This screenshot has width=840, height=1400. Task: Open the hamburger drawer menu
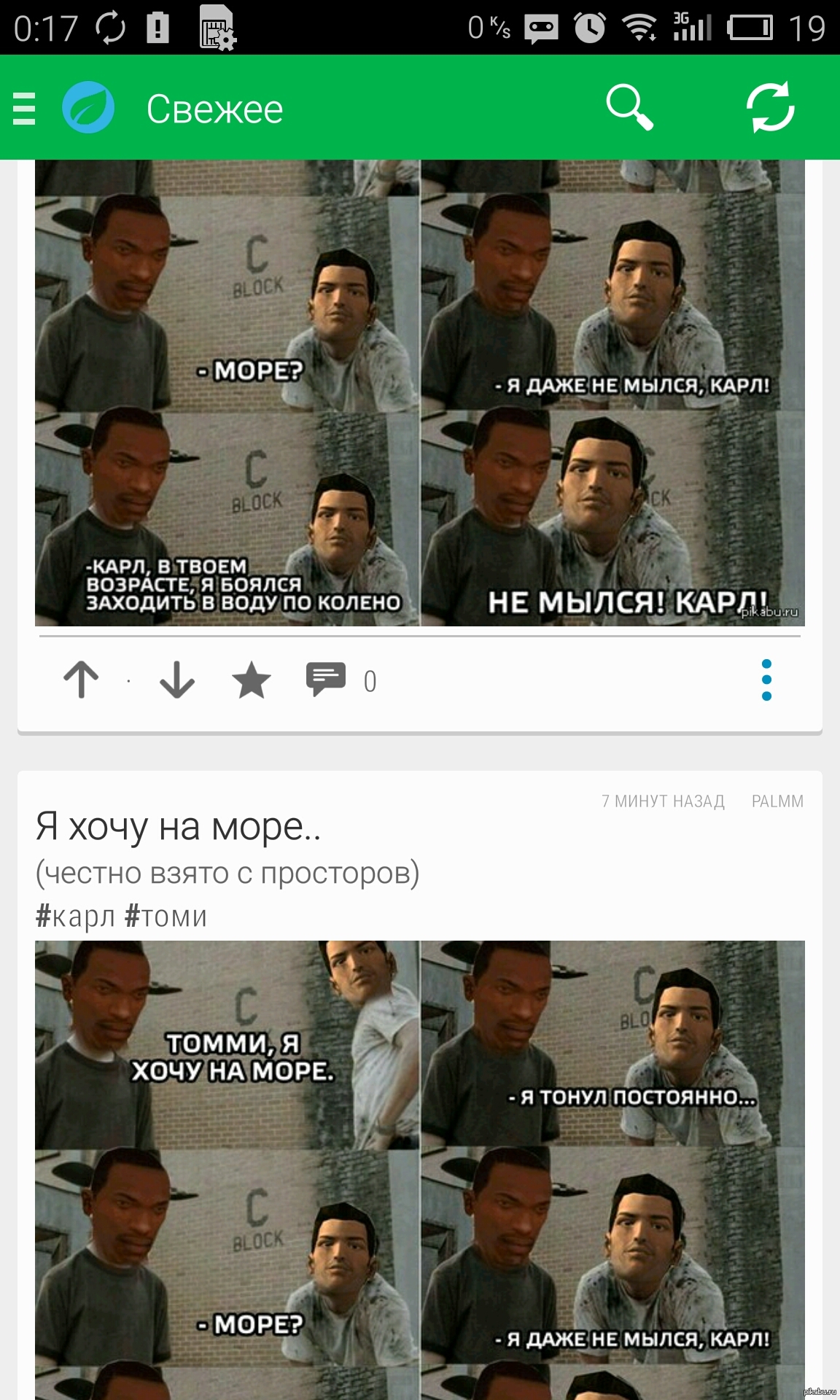pos(24,108)
